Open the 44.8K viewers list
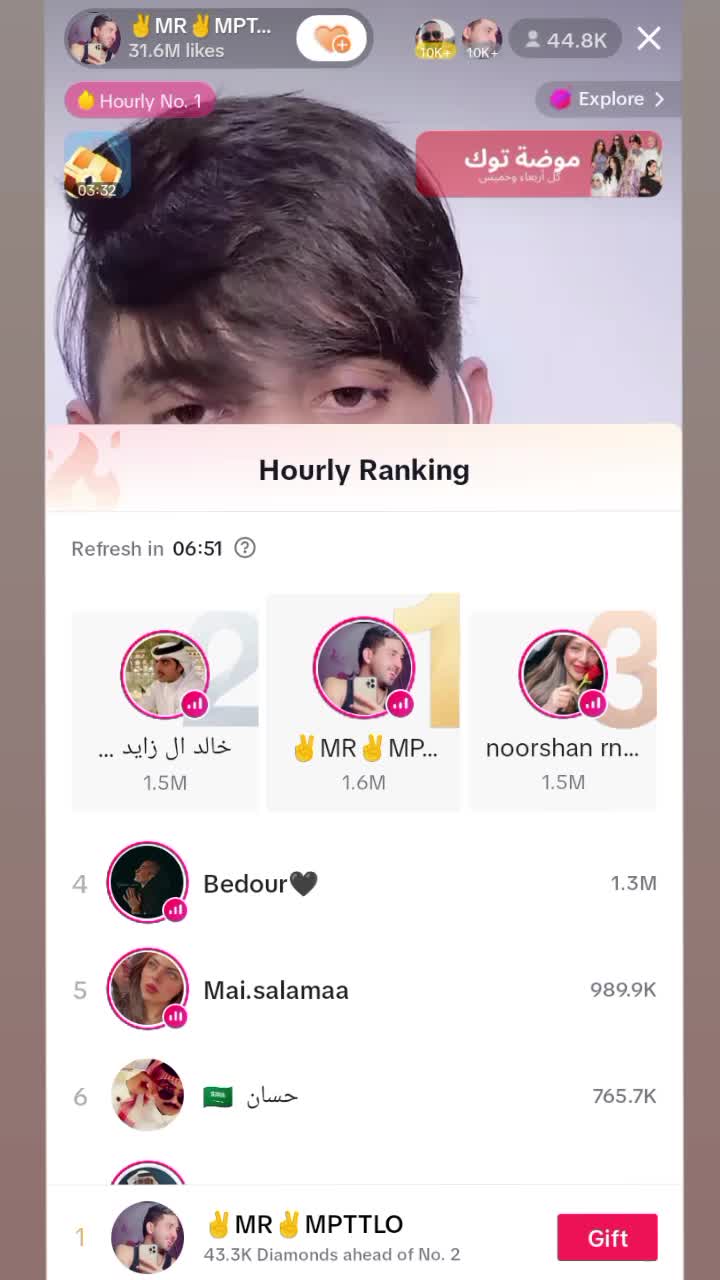This screenshot has width=720, height=1280. tap(566, 40)
